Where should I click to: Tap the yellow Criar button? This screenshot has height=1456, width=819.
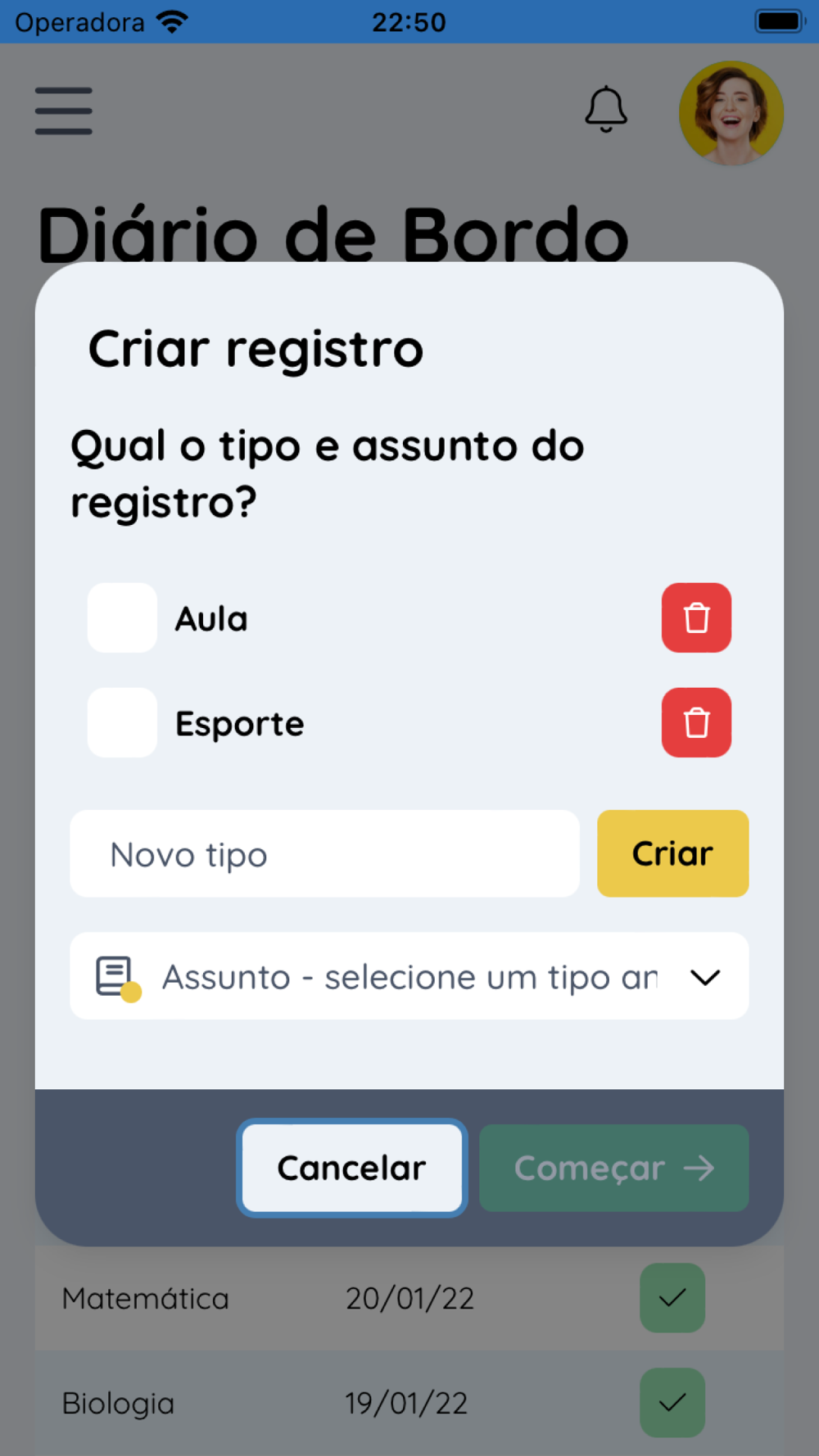672,853
